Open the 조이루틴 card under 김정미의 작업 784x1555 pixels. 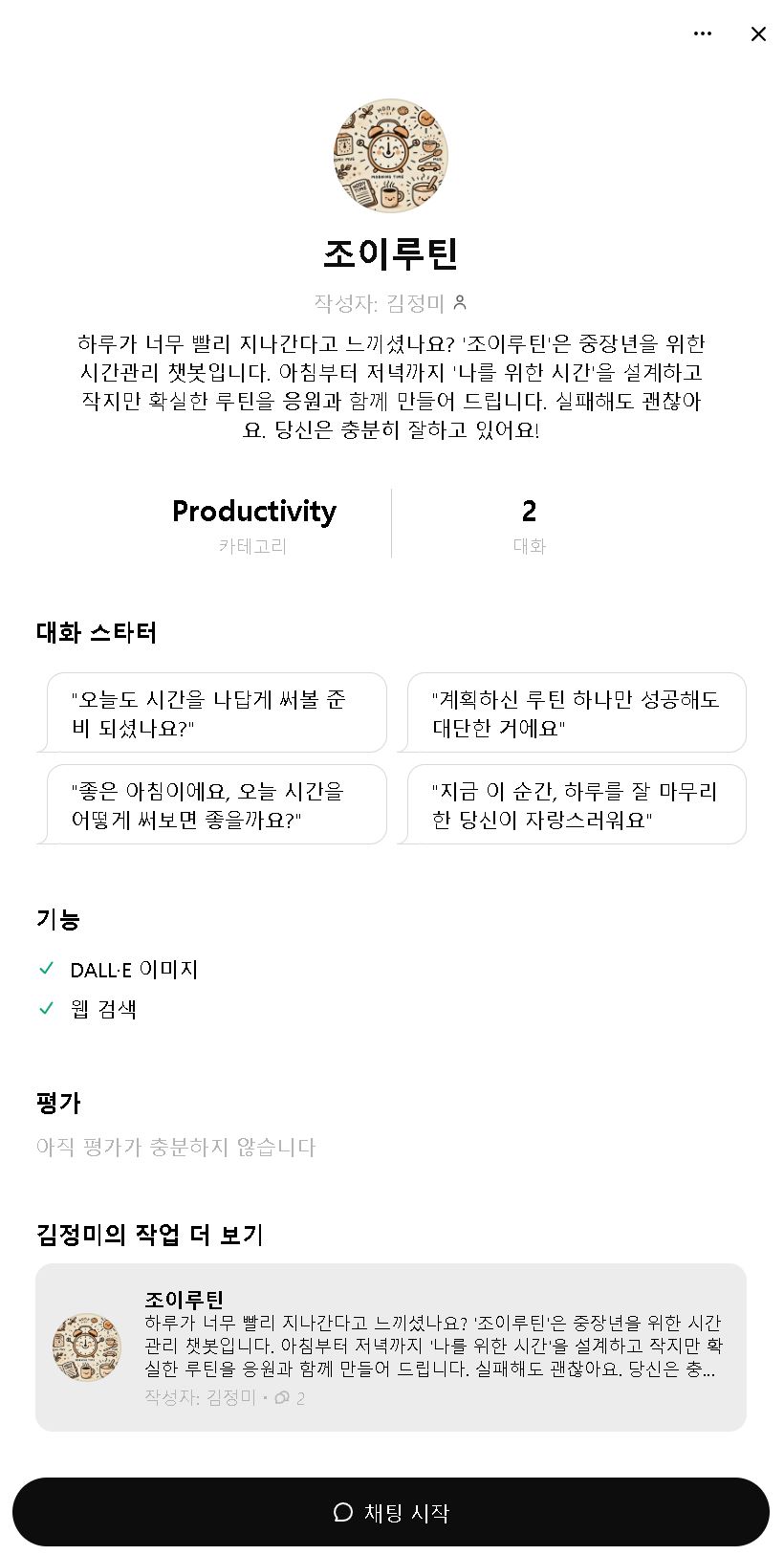click(x=391, y=1347)
